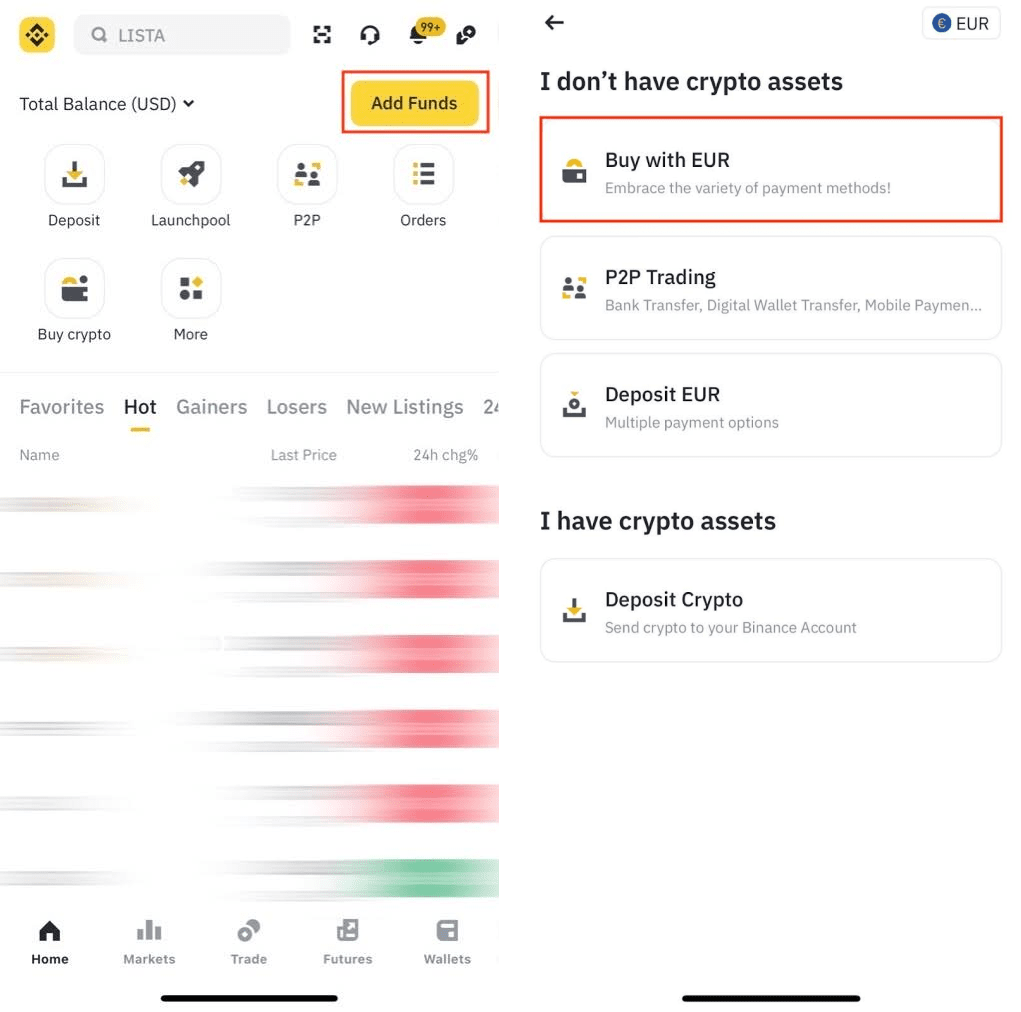Viewport: 1021px width, 1012px height.
Task: Go to the Wallets tab
Action: point(447,942)
